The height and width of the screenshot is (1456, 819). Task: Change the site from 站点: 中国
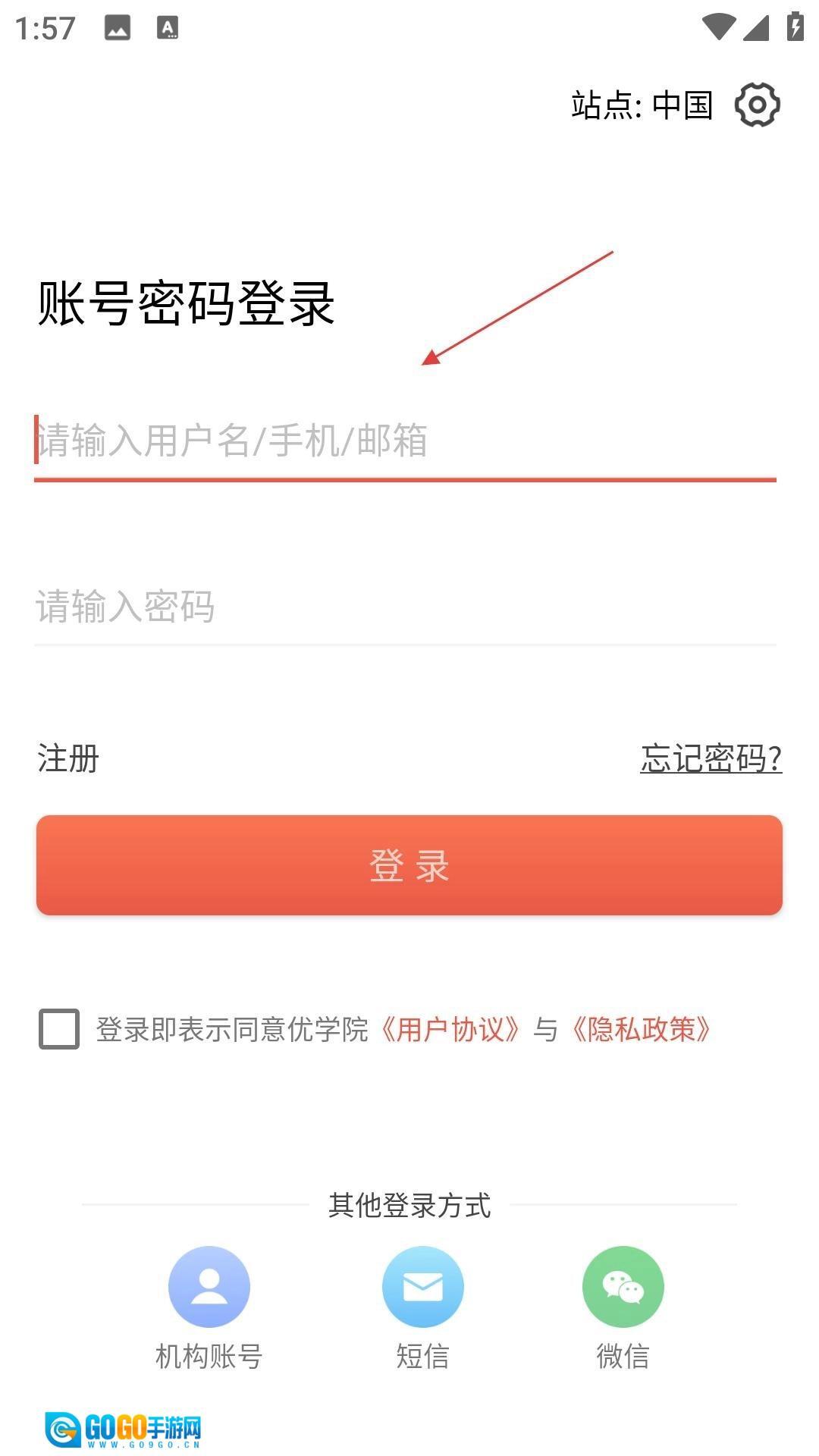pos(642,105)
